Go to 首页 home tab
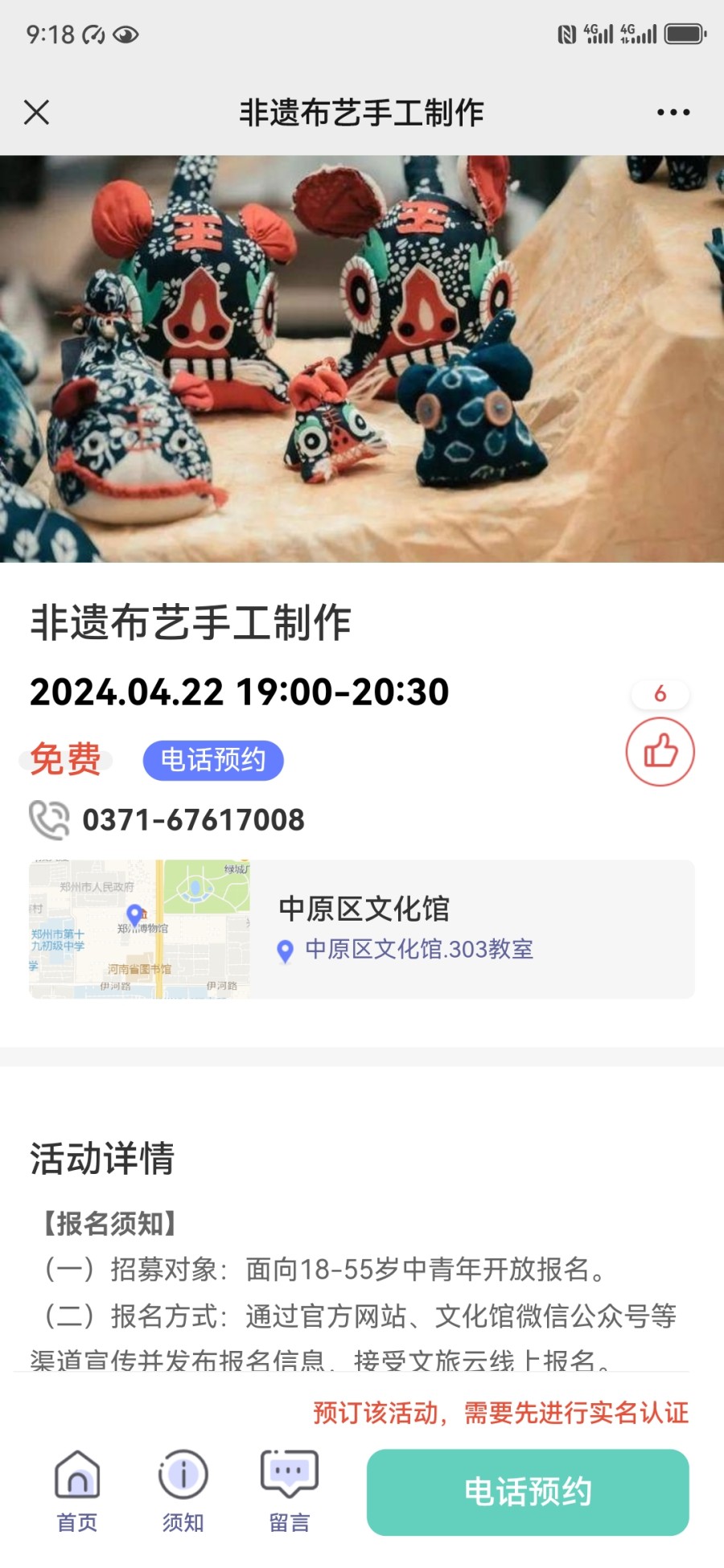Viewport: 724px width, 1568px height. coord(77,1491)
